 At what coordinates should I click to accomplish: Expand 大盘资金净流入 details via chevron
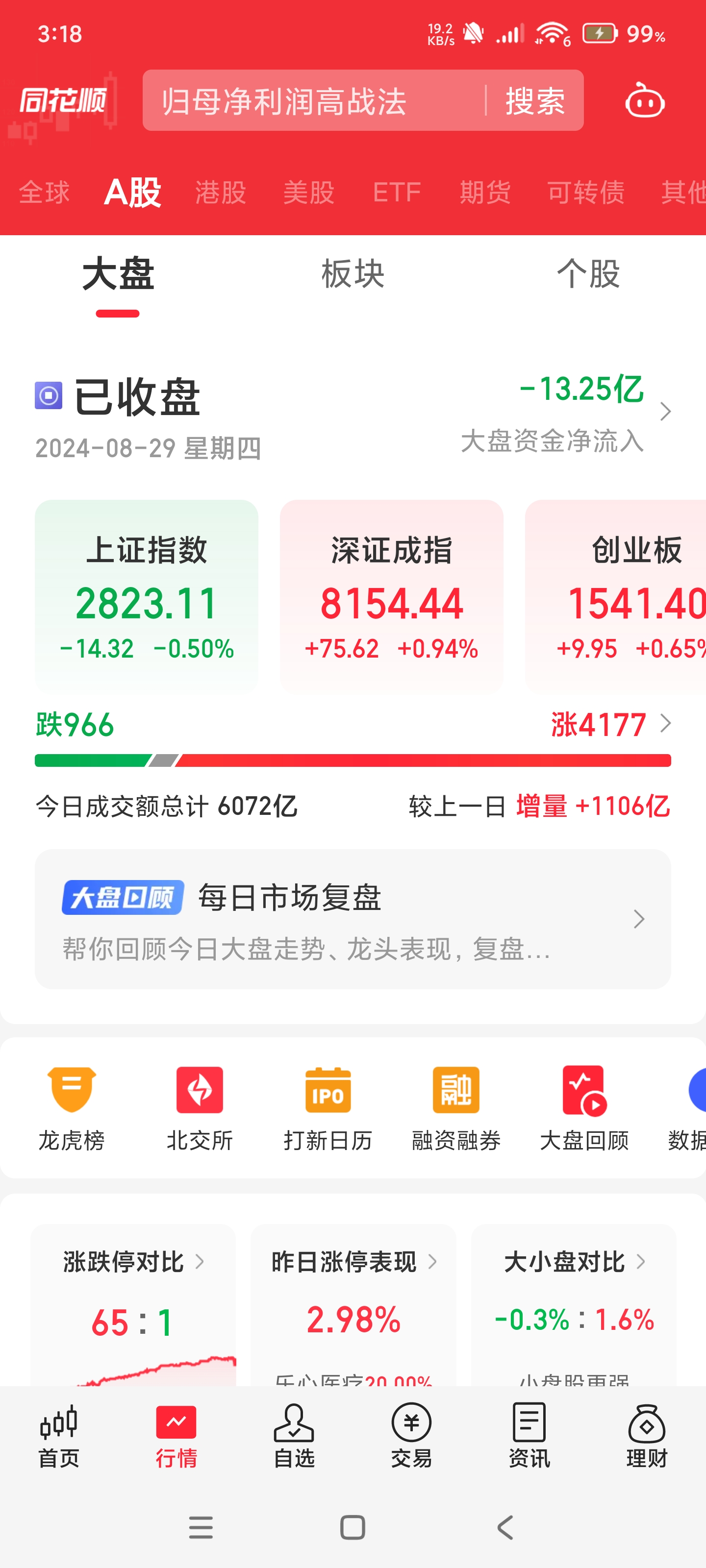pyautogui.click(x=666, y=412)
